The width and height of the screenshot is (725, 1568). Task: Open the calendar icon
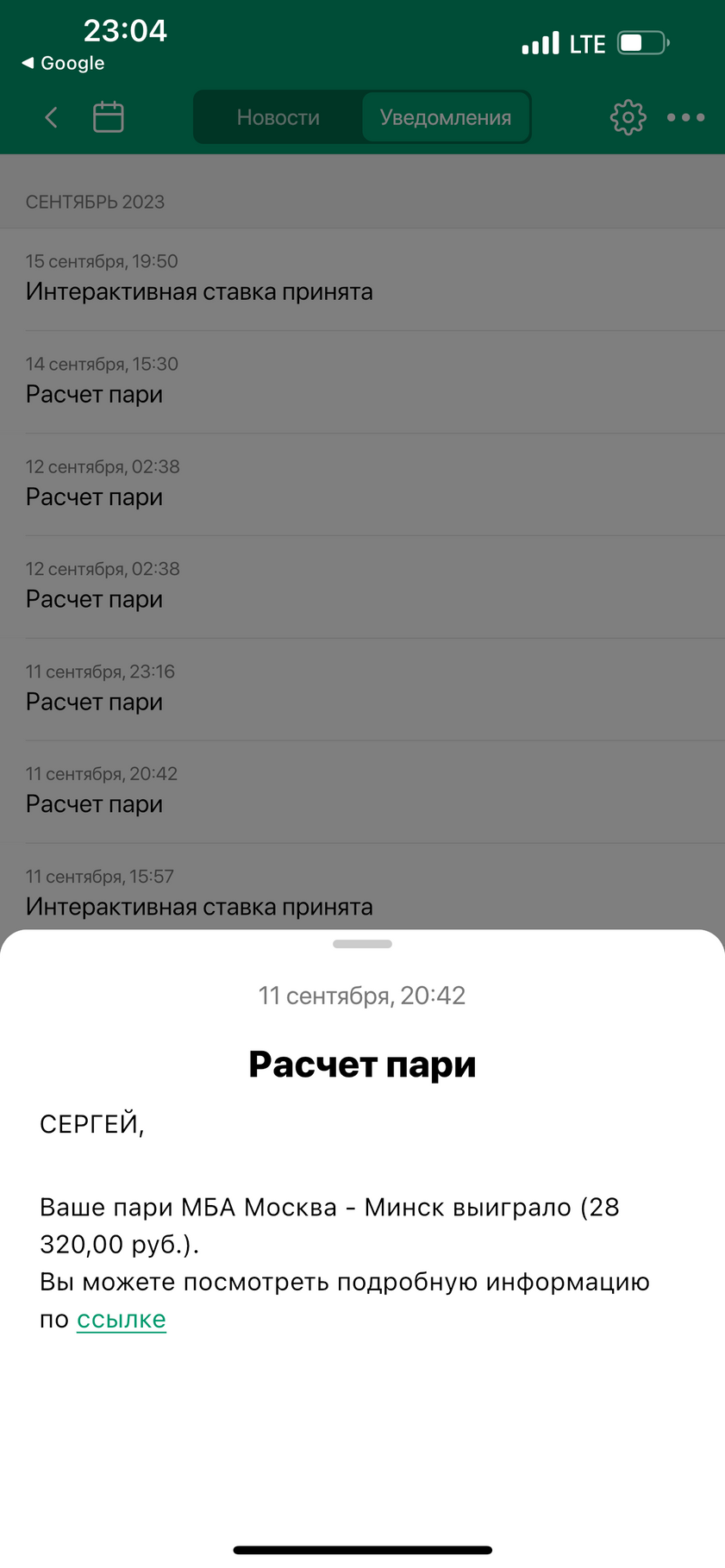(109, 117)
